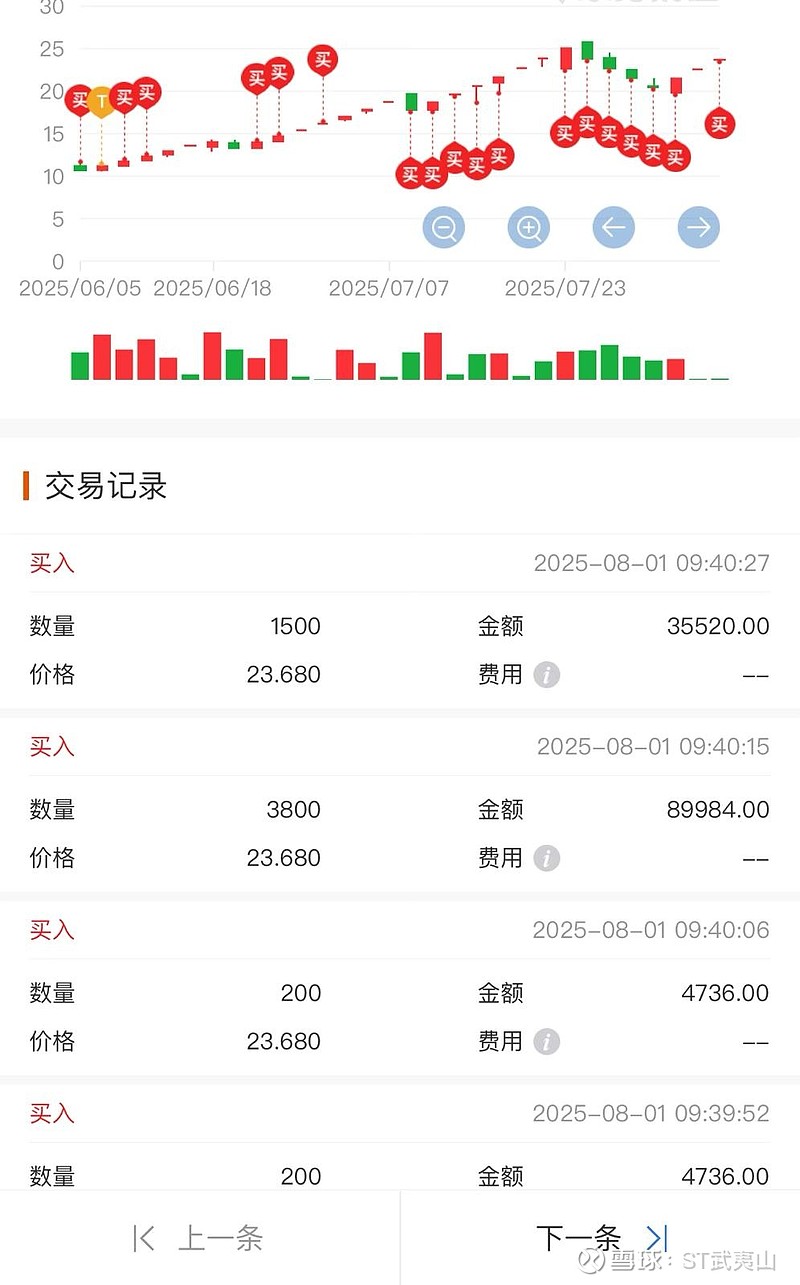Show fee info for the 09:40:06 trade

tap(546, 1042)
